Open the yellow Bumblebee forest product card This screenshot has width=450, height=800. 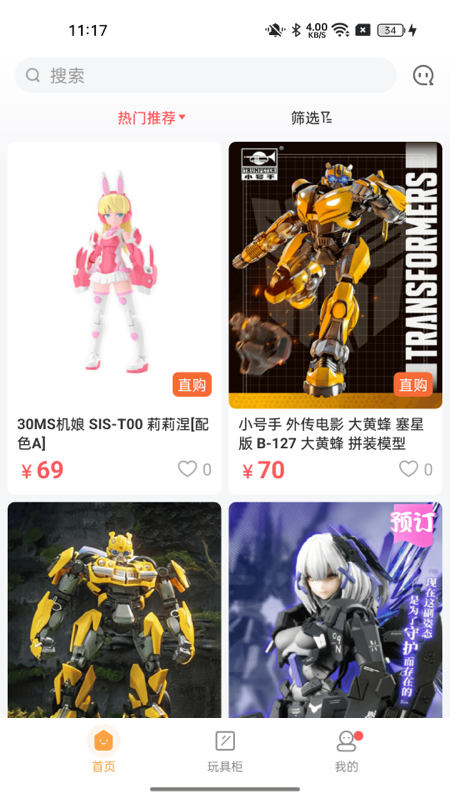pyautogui.click(x=114, y=610)
